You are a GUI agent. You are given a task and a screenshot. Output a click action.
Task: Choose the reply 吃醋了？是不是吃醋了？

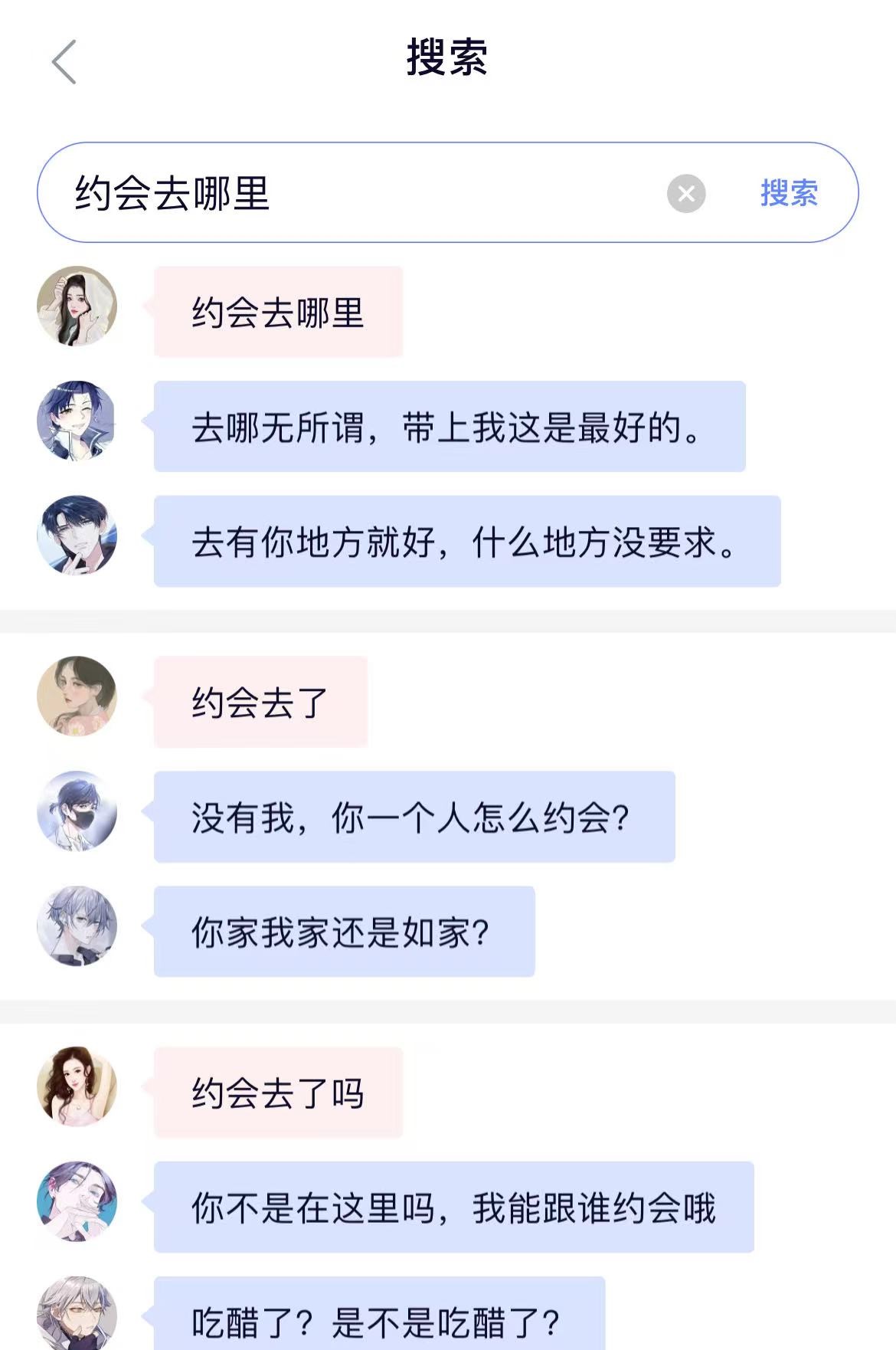coord(379,1318)
